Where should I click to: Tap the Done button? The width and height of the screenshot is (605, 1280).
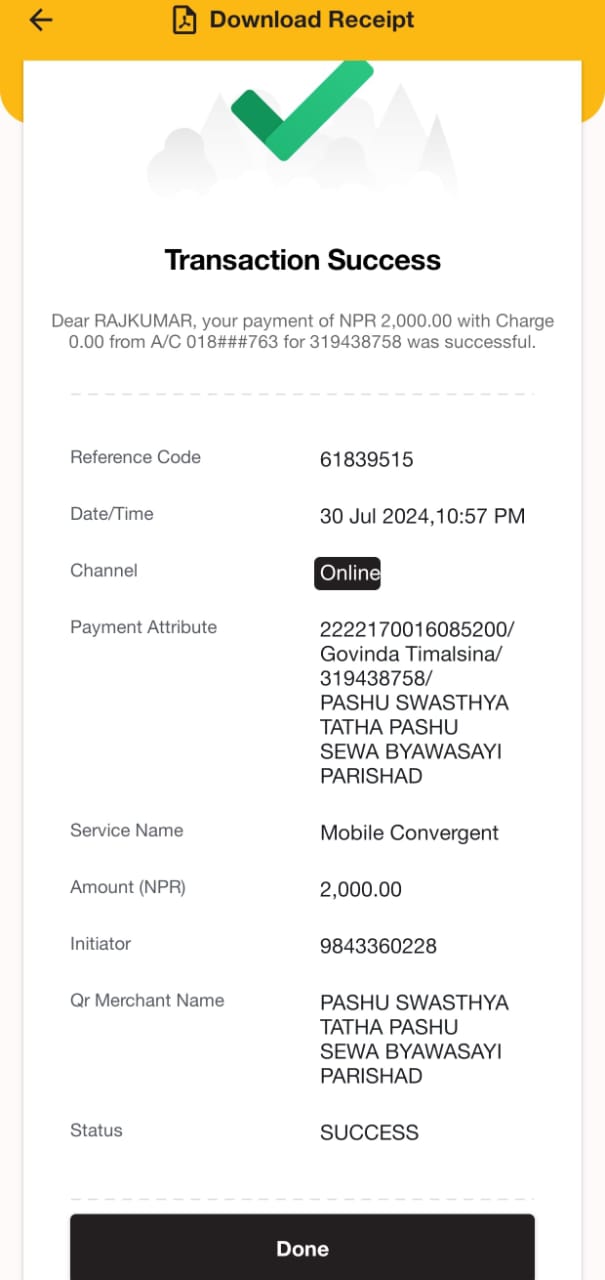point(302,1247)
